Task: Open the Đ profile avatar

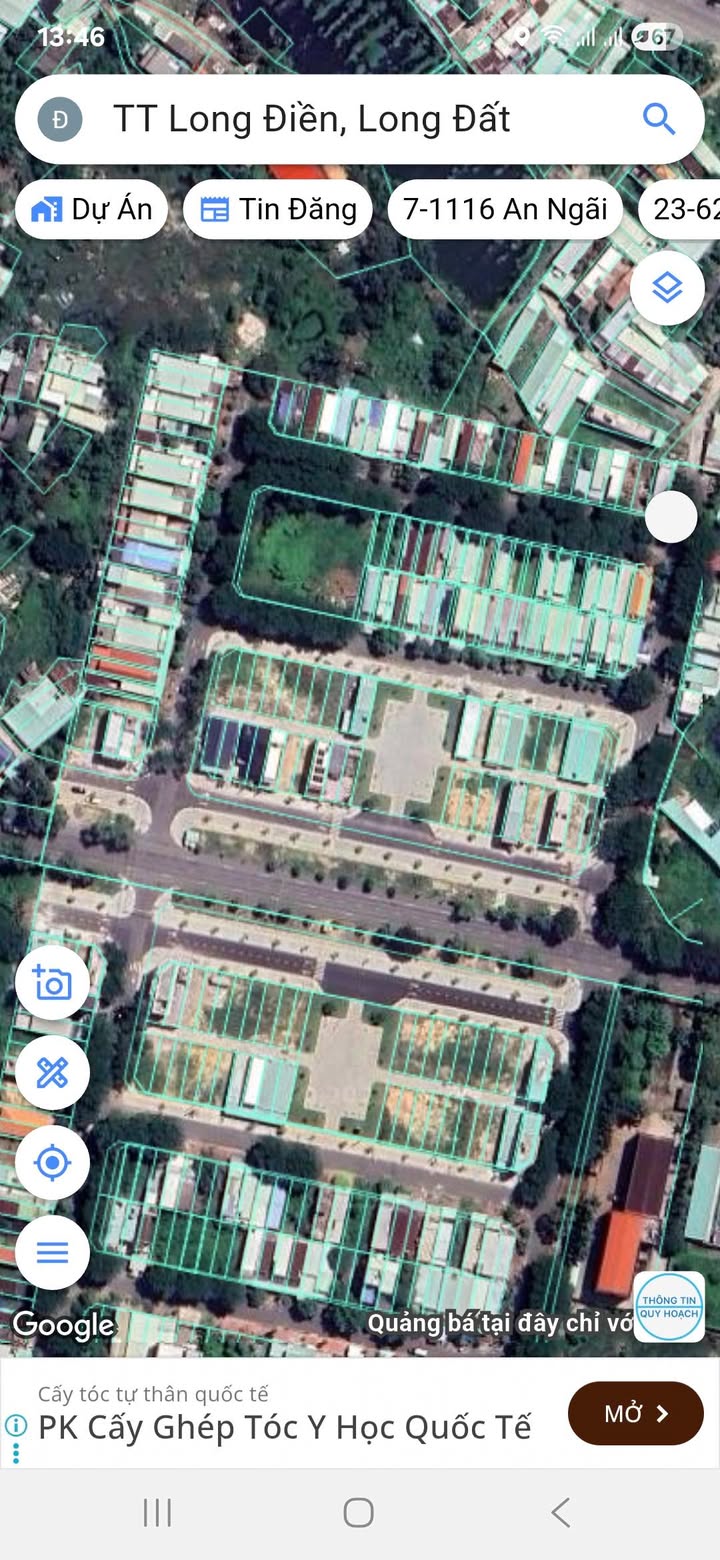Action: pyautogui.click(x=60, y=120)
